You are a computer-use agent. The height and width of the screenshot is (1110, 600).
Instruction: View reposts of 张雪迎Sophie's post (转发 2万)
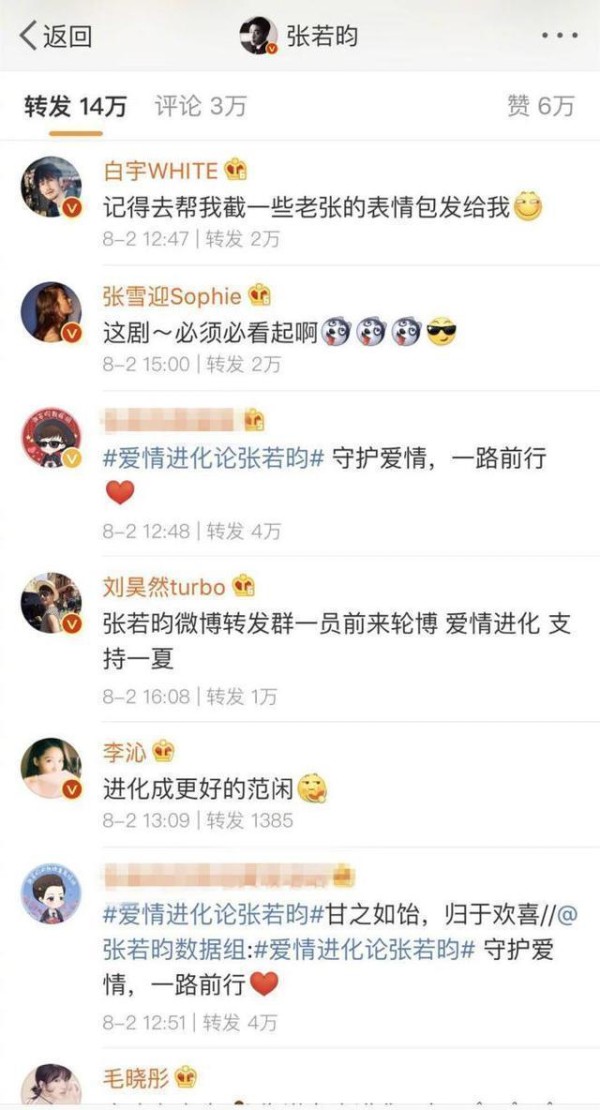tap(243, 365)
